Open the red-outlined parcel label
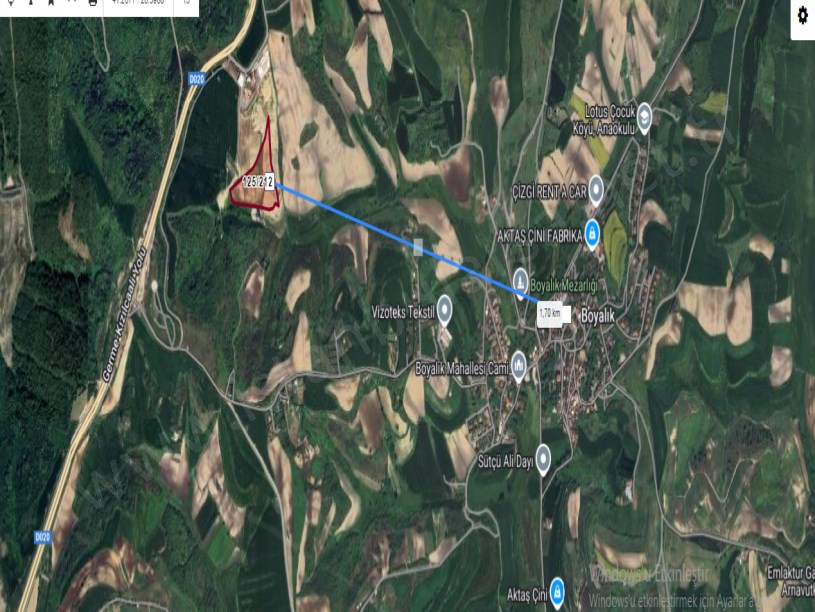The width and height of the screenshot is (815, 612). click(x=254, y=181)
